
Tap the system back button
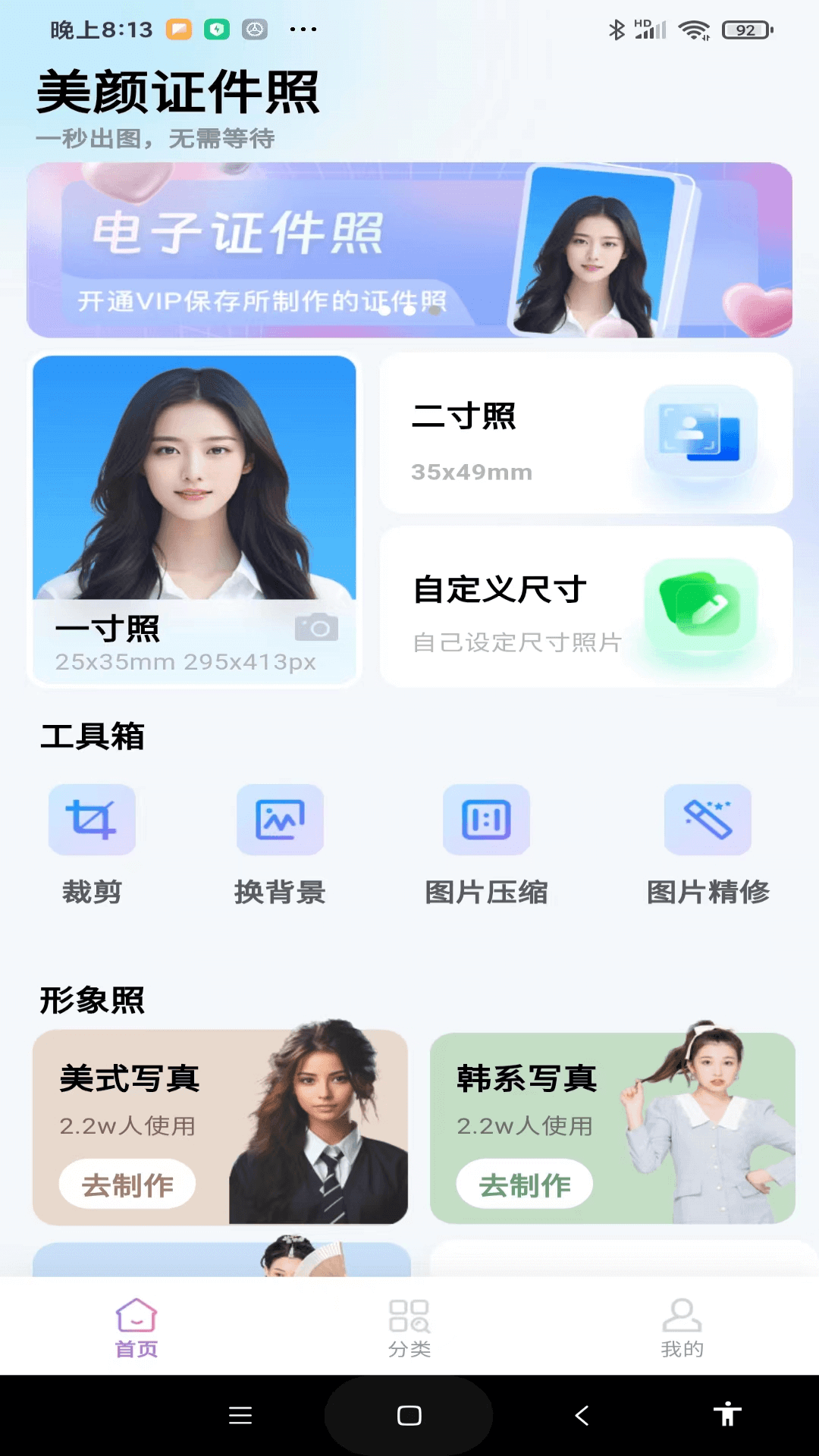tap(582, 1415)
